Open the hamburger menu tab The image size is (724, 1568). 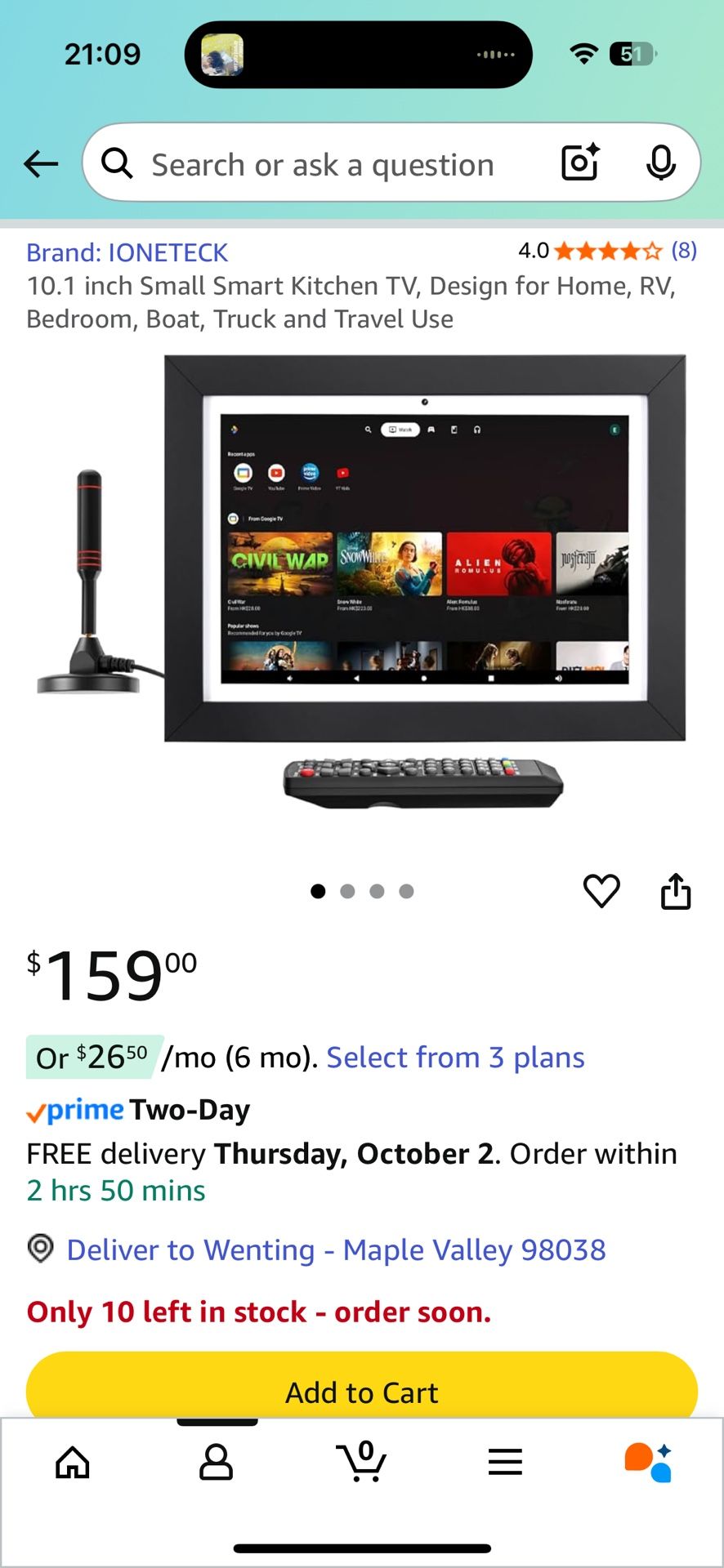[505, 1462]
